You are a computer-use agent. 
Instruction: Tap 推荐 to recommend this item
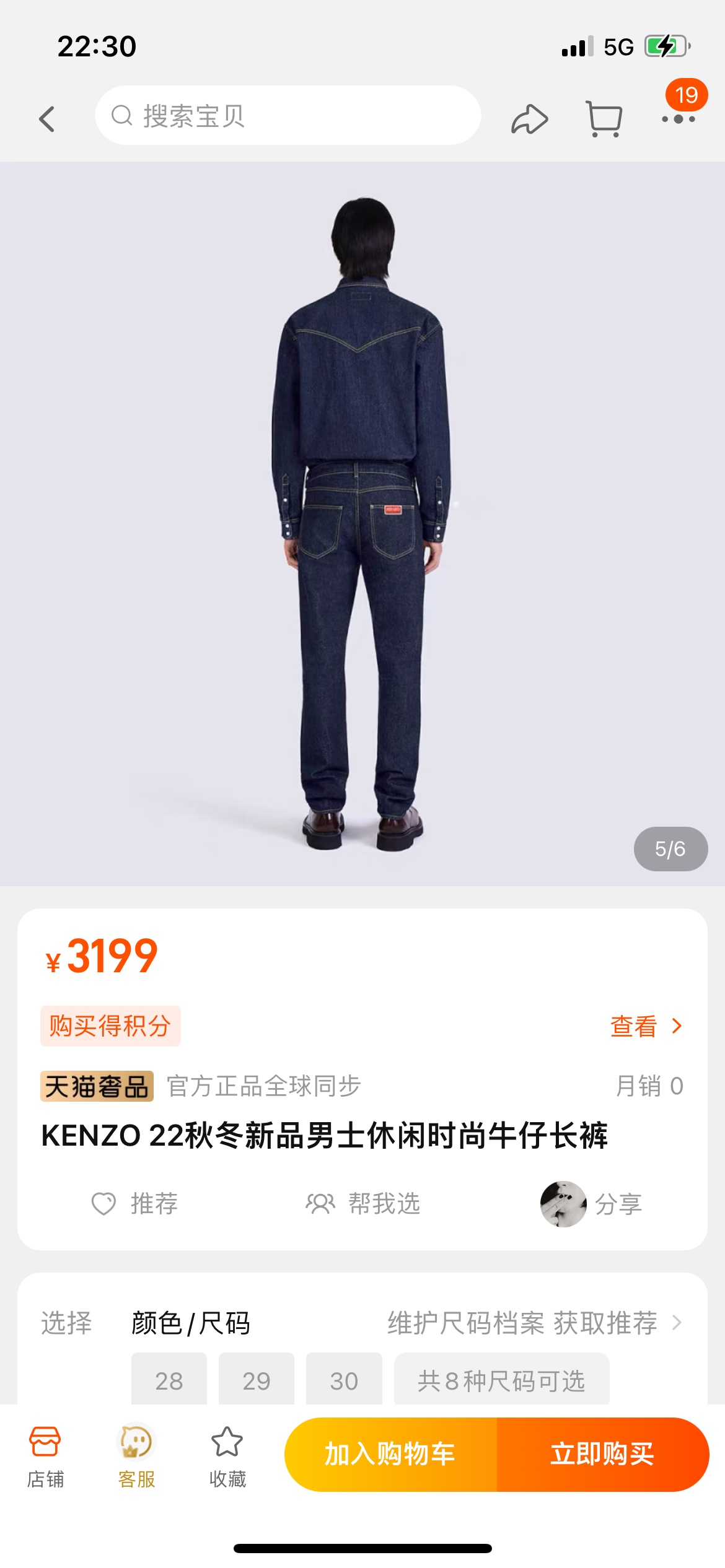pyautogui.click(x=135, y=1203)
